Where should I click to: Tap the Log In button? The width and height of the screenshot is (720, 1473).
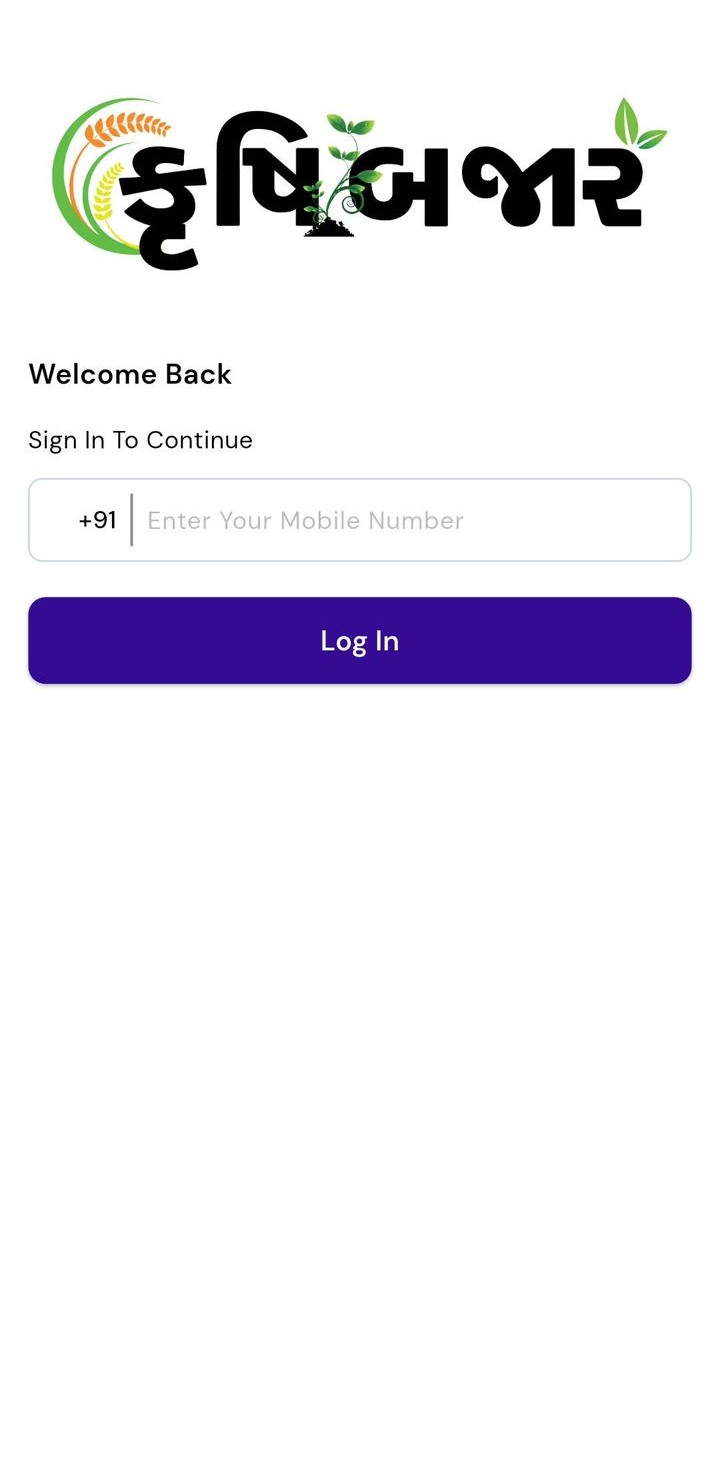point(360,641)
